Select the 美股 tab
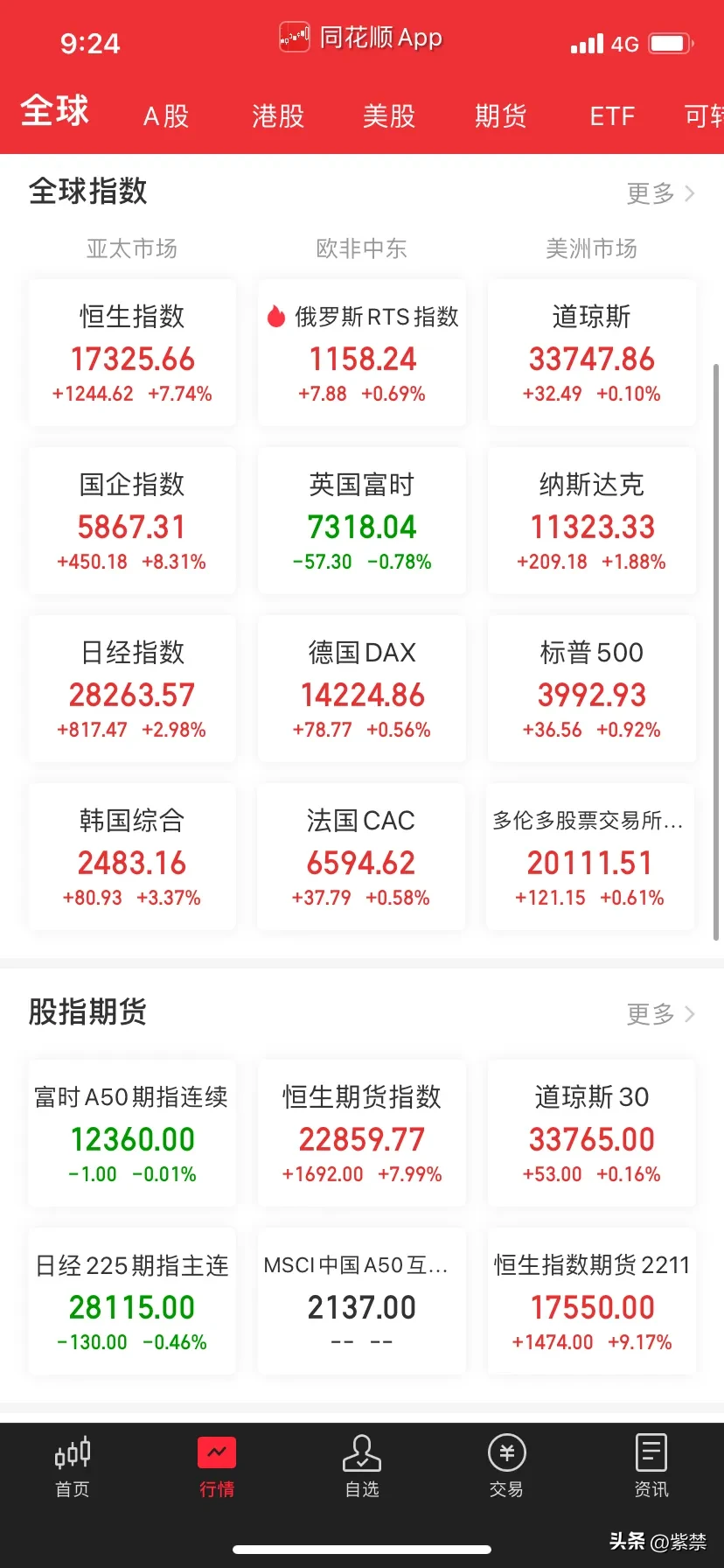 tap(389, 115)
